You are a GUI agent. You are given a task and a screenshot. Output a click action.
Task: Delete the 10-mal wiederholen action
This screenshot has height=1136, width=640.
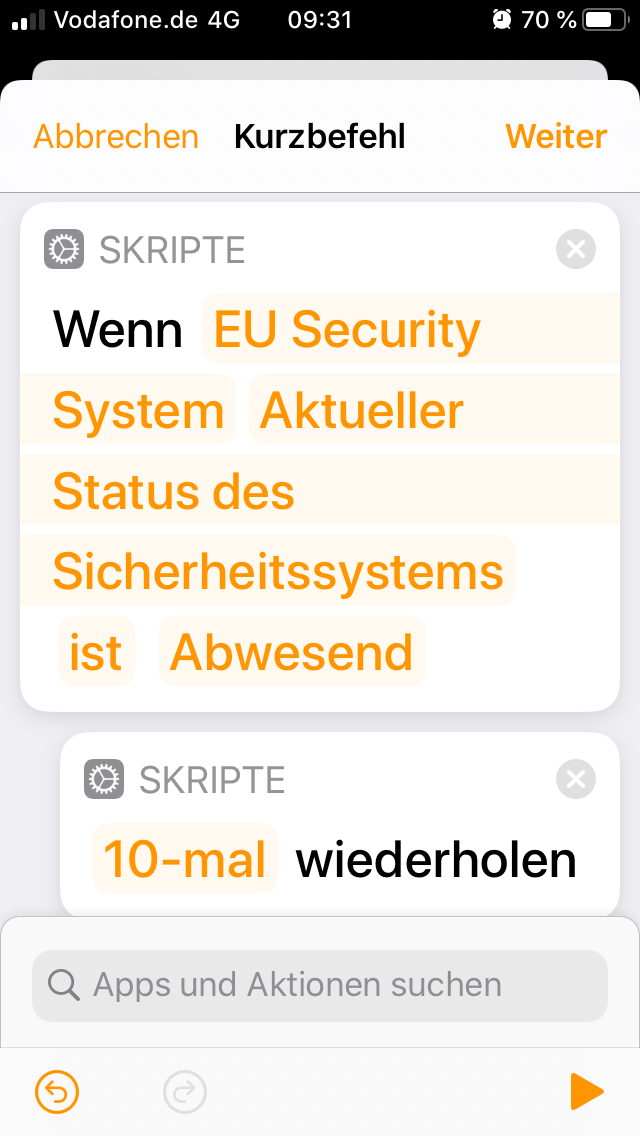[575, 779]
